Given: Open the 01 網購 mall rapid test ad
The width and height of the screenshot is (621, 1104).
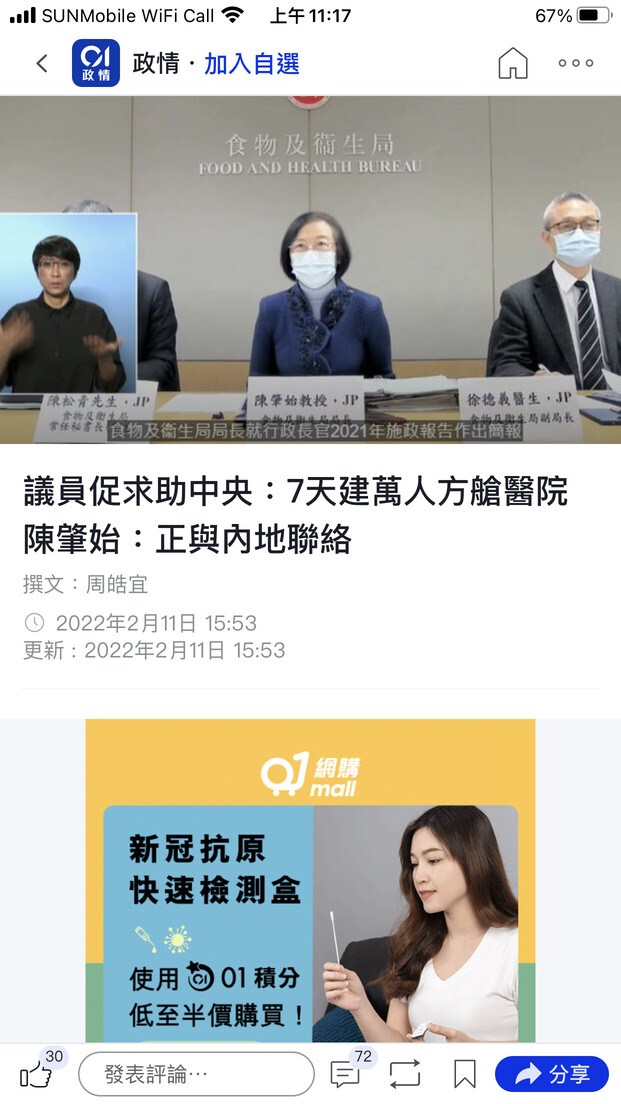Looking at the screenshot, I should click(310, 880).
